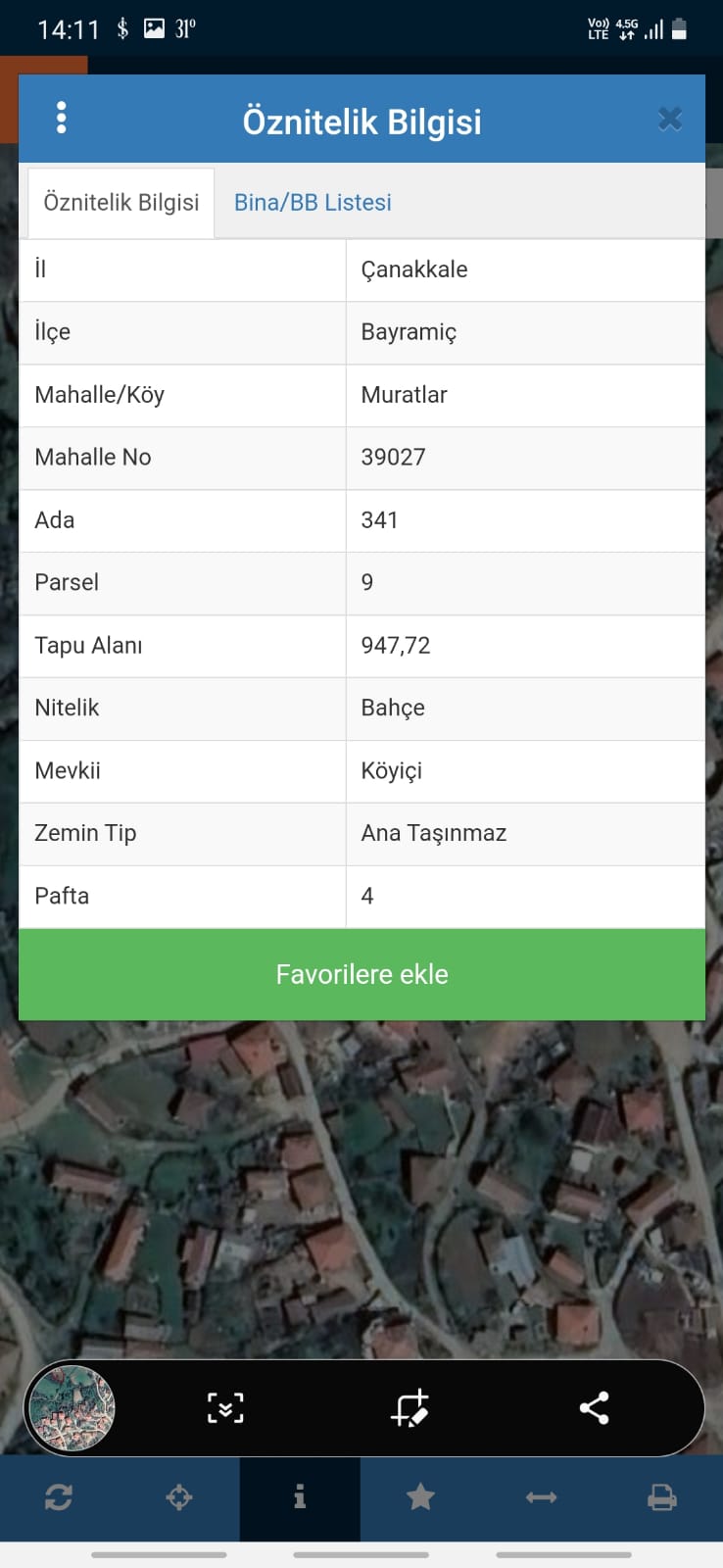Viewport: 723px width, 1568px height.
Task: Open the three-dot overflow menu
Action: [x=62, y=119]
